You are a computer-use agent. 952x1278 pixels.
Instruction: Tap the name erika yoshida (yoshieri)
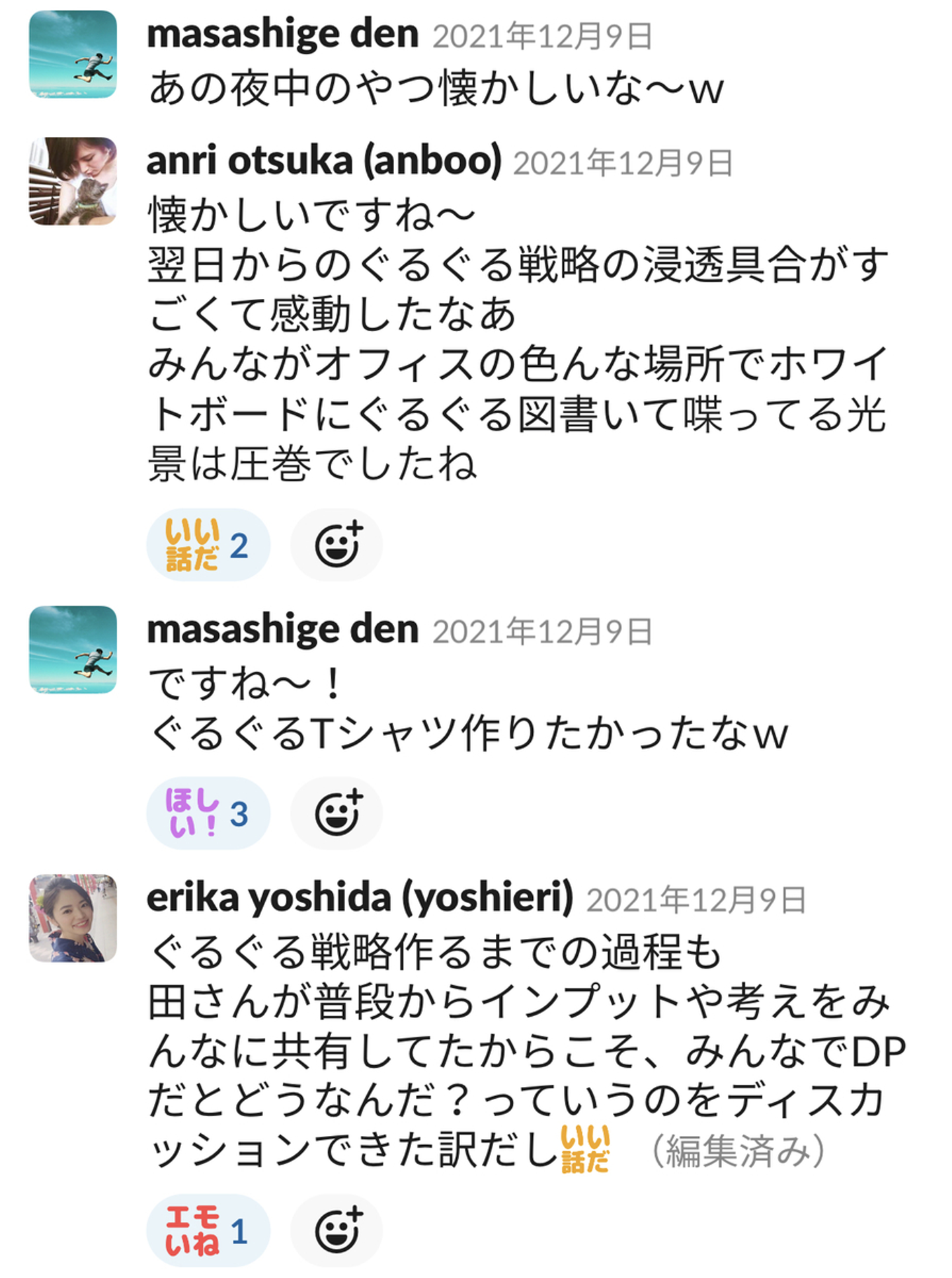[x=360, y=898]
